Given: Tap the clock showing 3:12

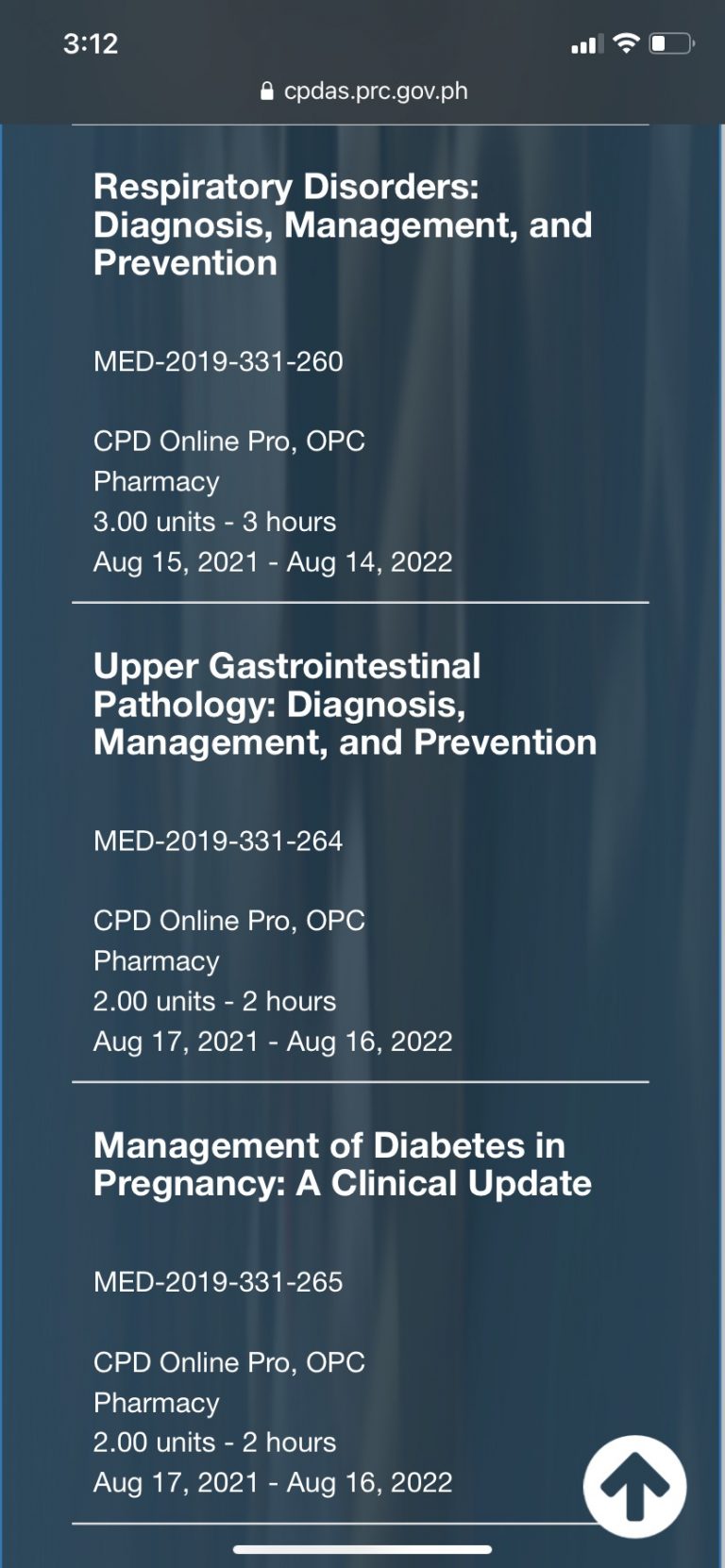Looking at the screenshot, I should (90, 42).
